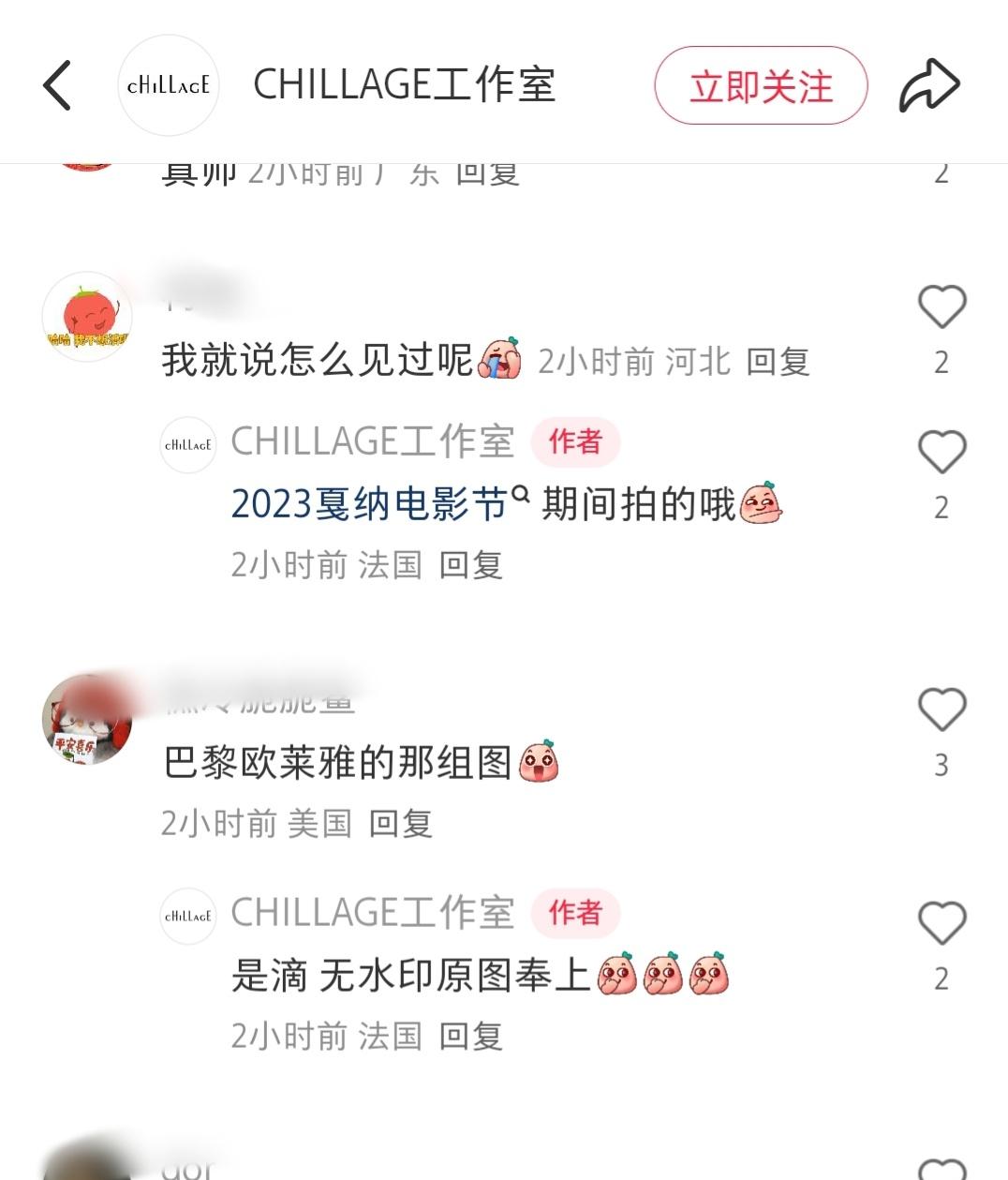Like the author's reply 无水印原图奉上
This screenshot has width=1008, height=1180.
click(941, 923)
